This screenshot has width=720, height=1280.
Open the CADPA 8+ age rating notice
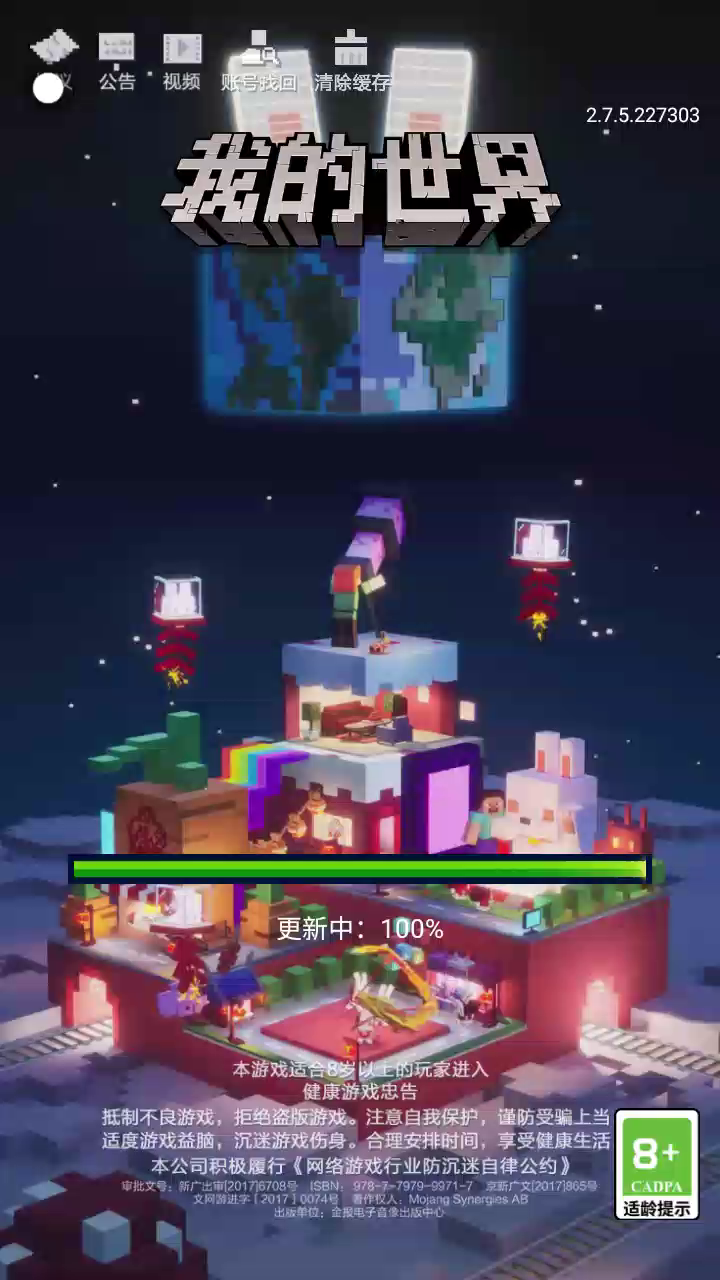click(x=657, y=1165)
